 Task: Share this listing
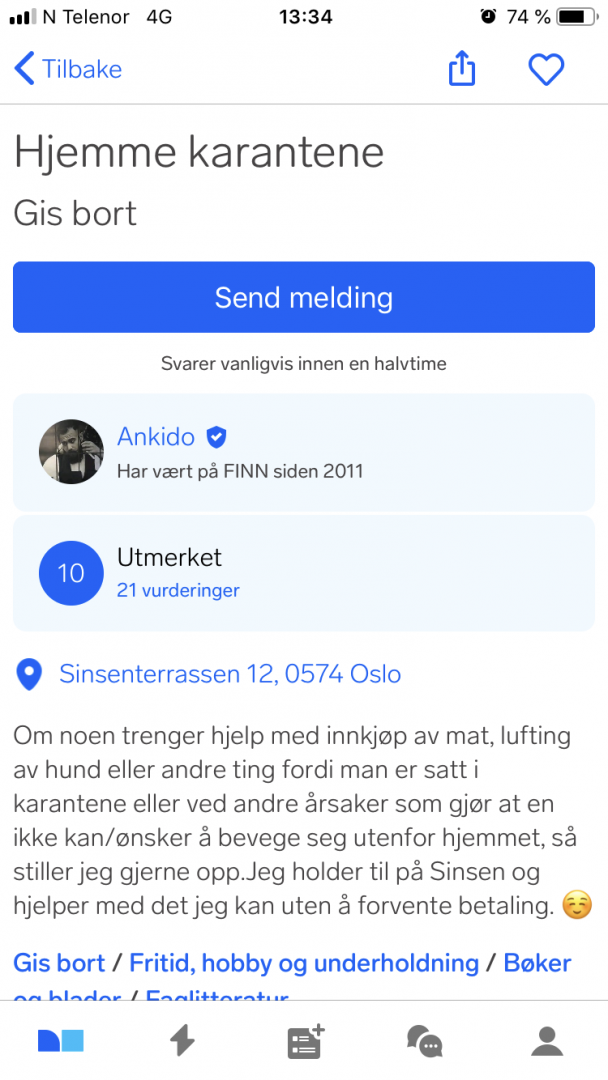[461, 69]
